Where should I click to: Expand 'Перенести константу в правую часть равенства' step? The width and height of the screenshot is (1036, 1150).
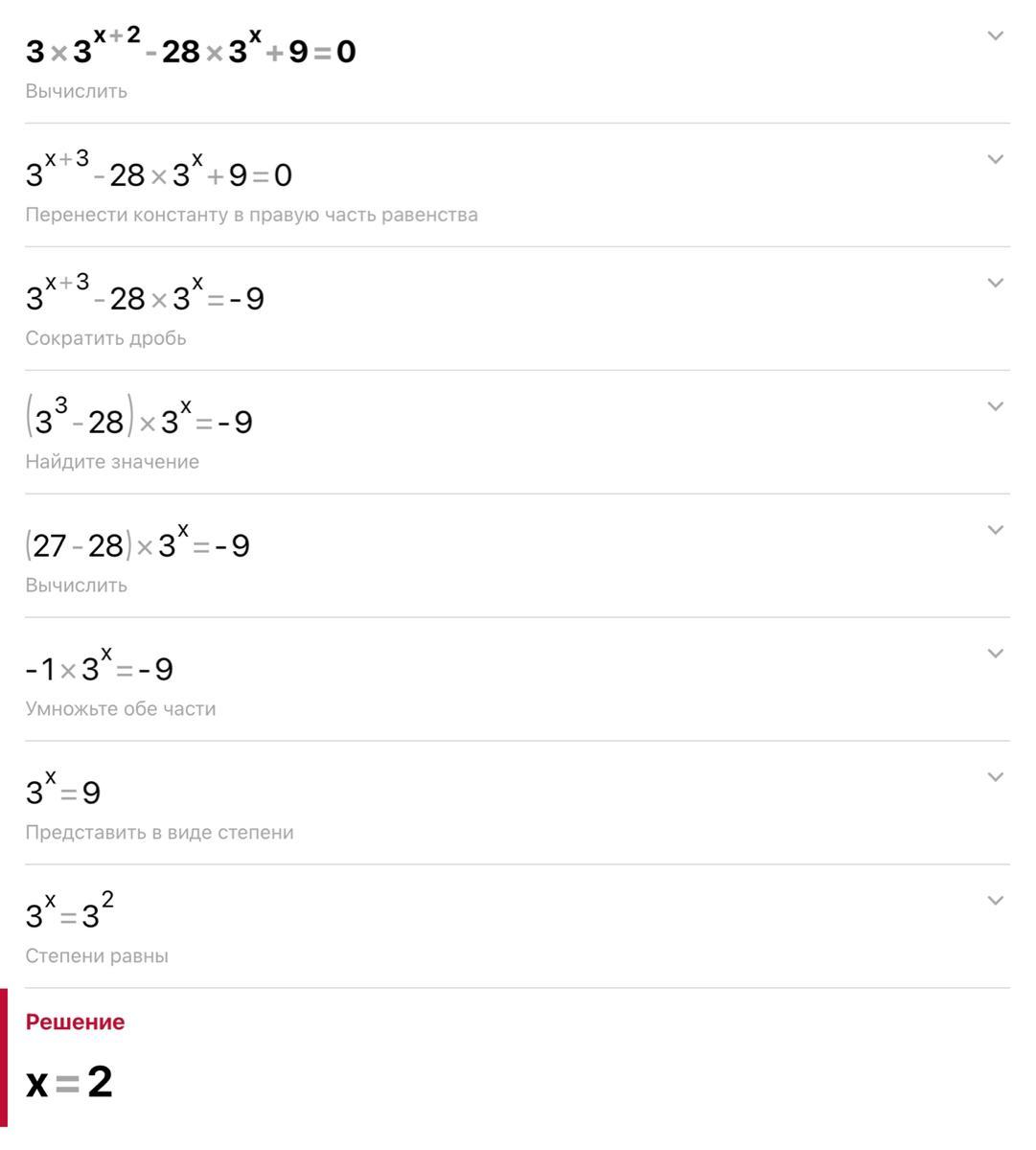[995, 159]
